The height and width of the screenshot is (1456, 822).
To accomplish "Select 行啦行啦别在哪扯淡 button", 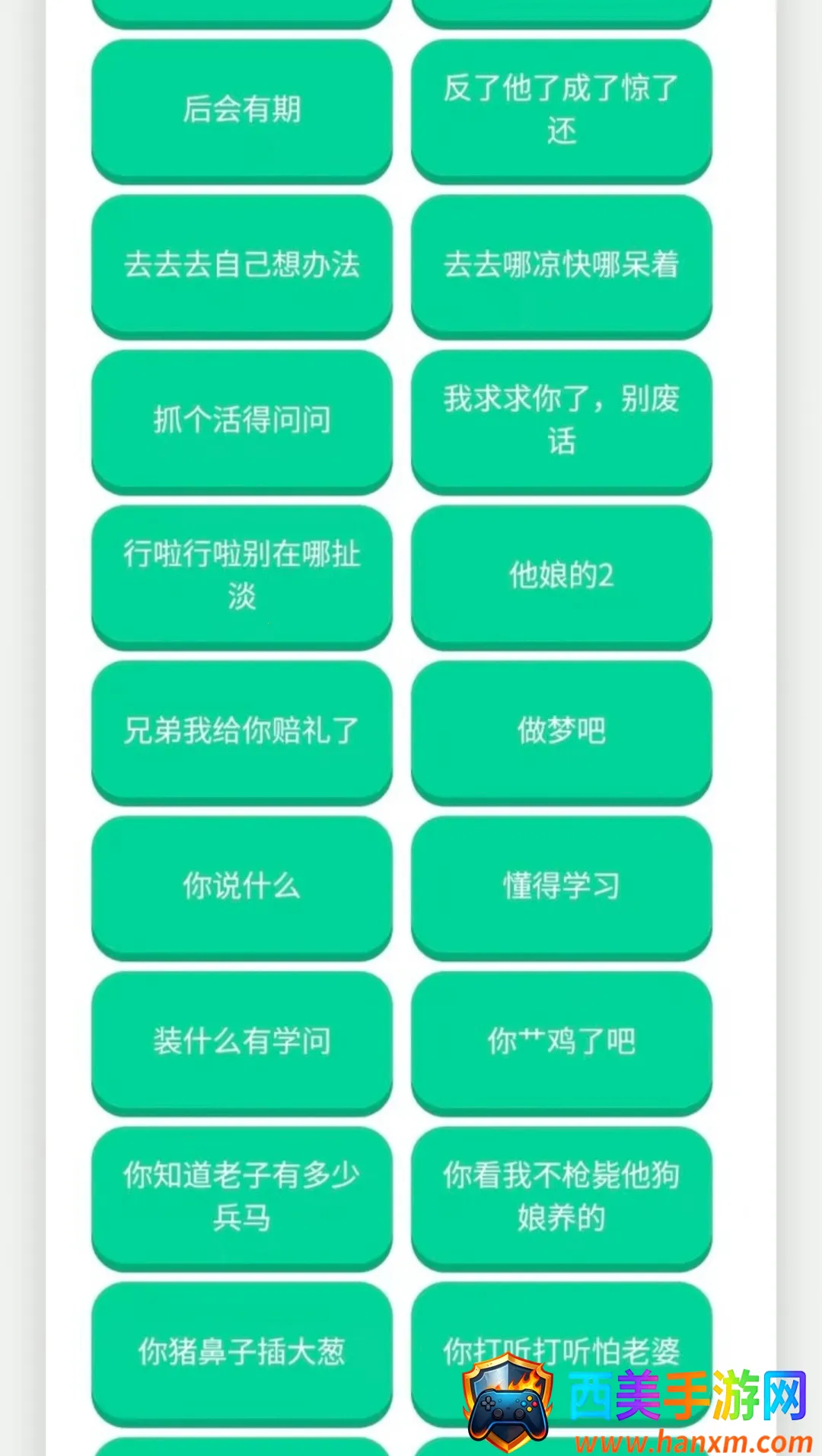I will [x=242, y=575].
